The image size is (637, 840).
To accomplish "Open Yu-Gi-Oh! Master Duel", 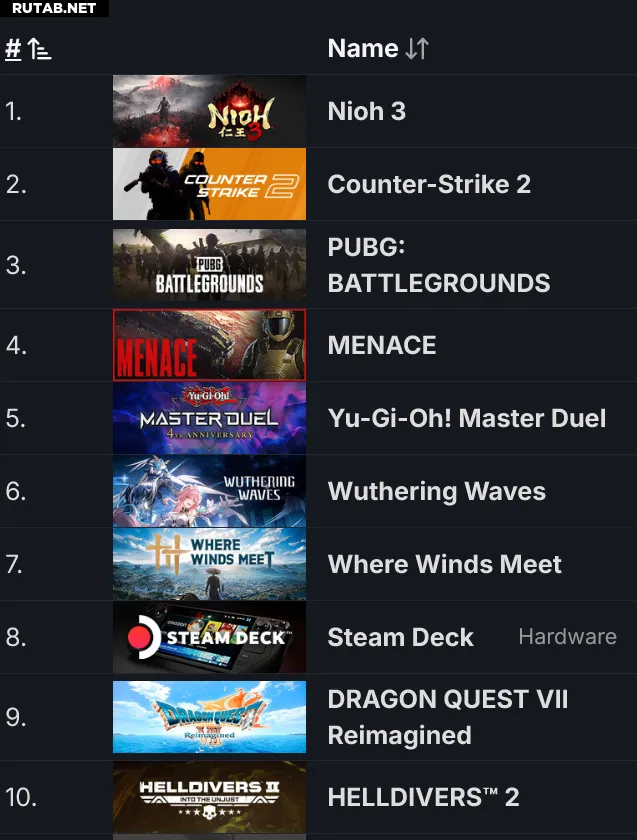I will tap(466, 418).
